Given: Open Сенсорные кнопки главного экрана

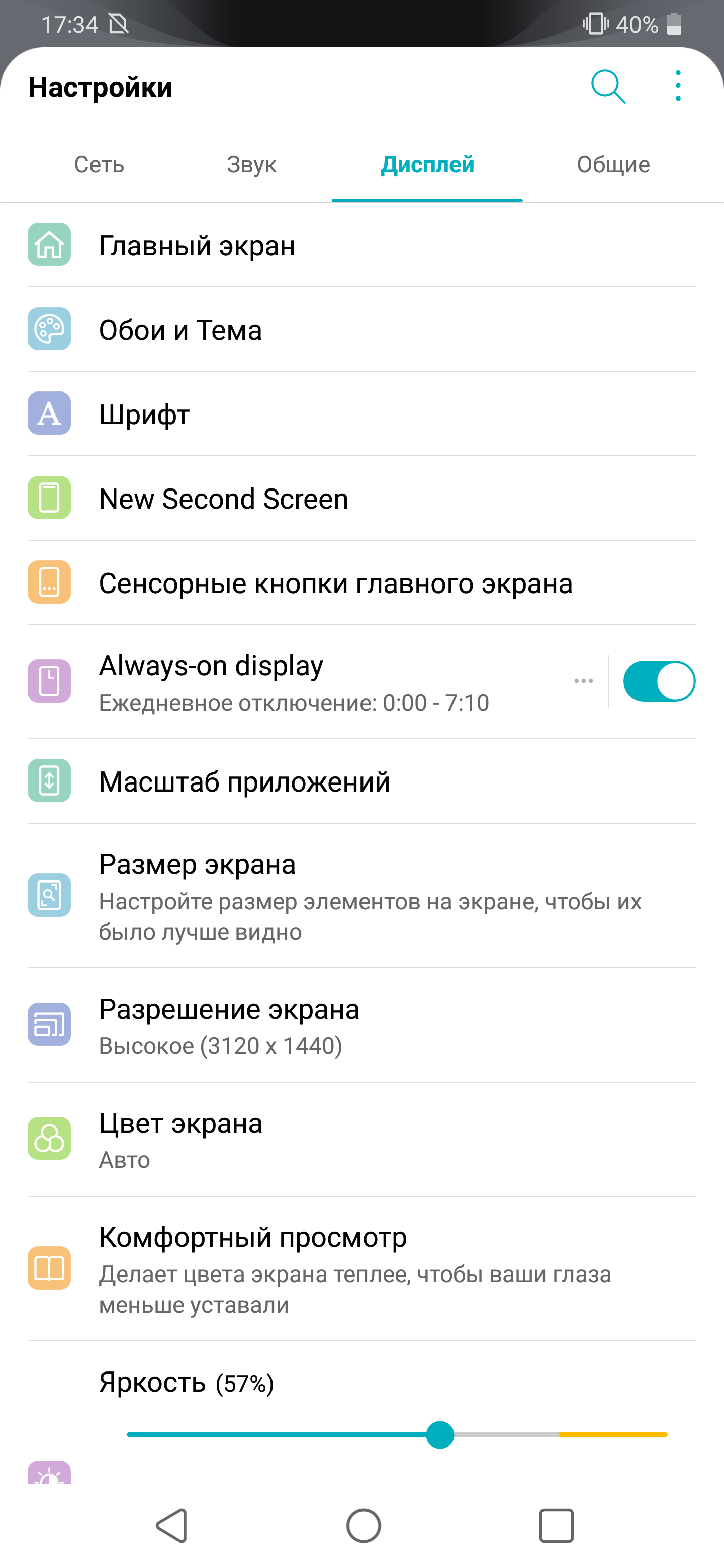Looking at the screenshot, I should (361, 583).
